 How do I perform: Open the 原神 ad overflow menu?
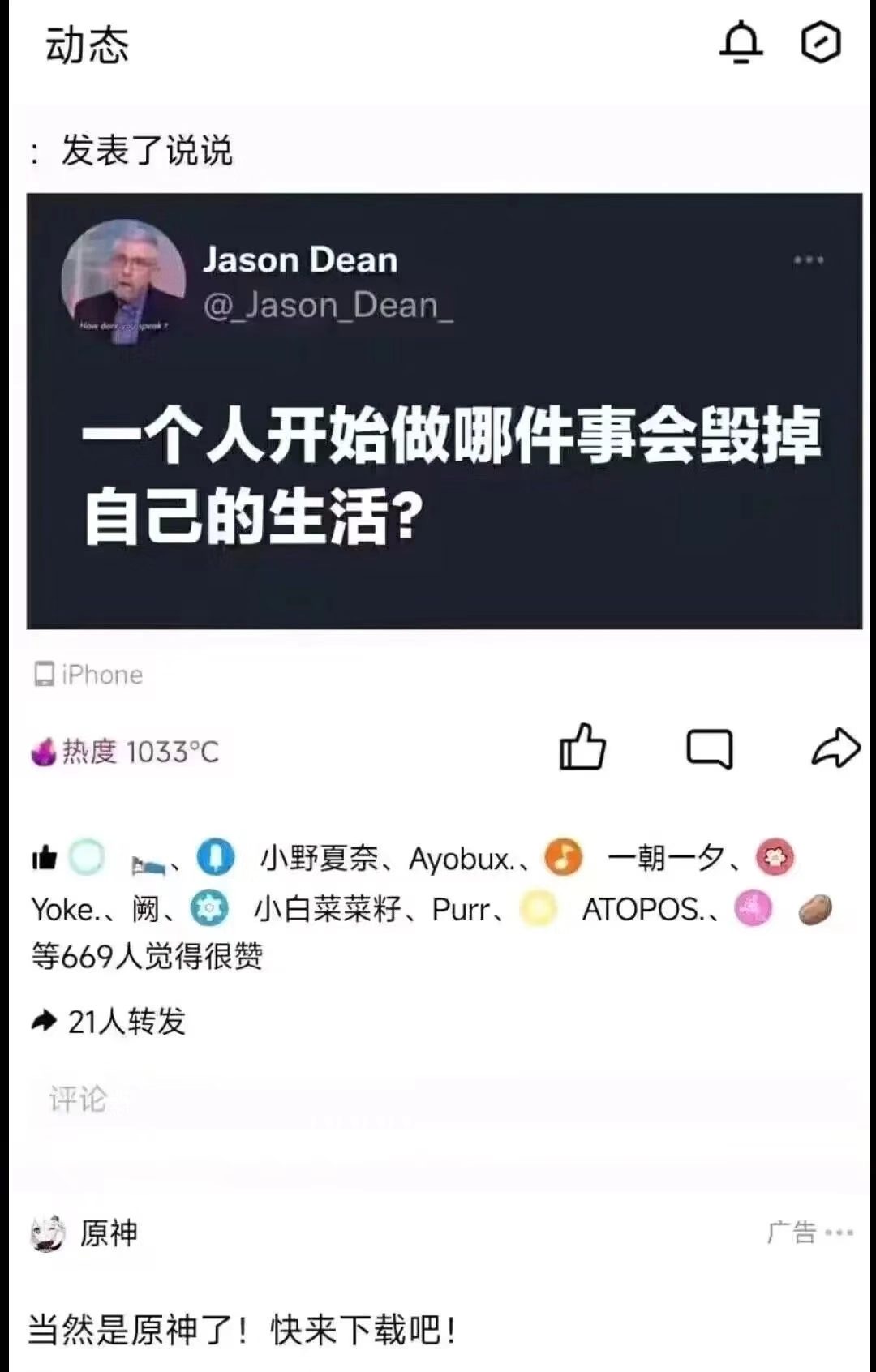click(x=839, y=1233)
